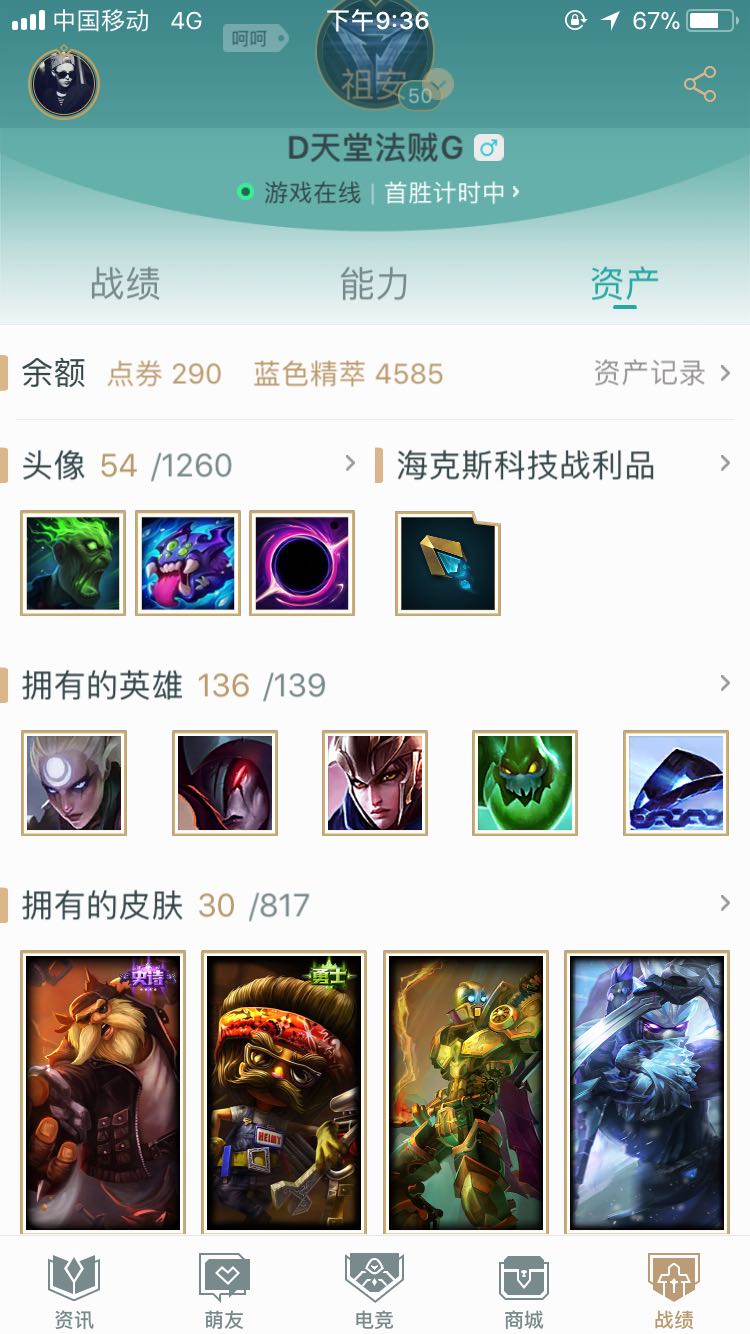This screenshot has height=1334, width=750.
Task: Select the black hole avatar icon
Action: click(302, 563)
